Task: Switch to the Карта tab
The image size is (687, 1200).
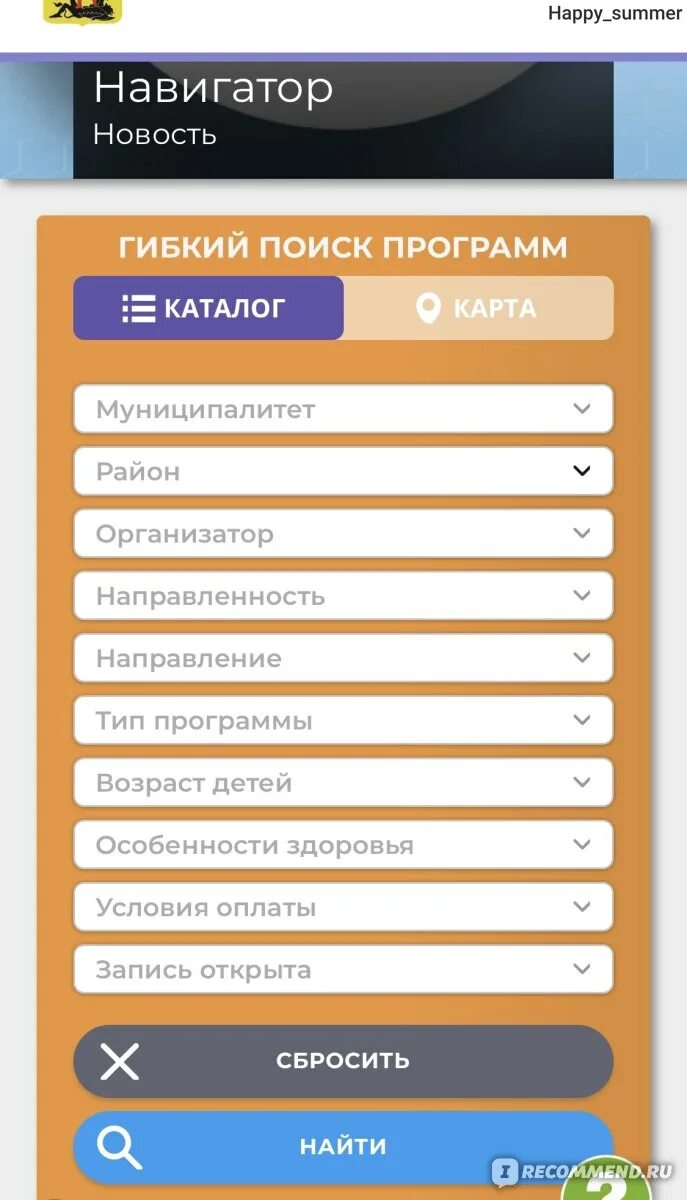Action: 478,308
